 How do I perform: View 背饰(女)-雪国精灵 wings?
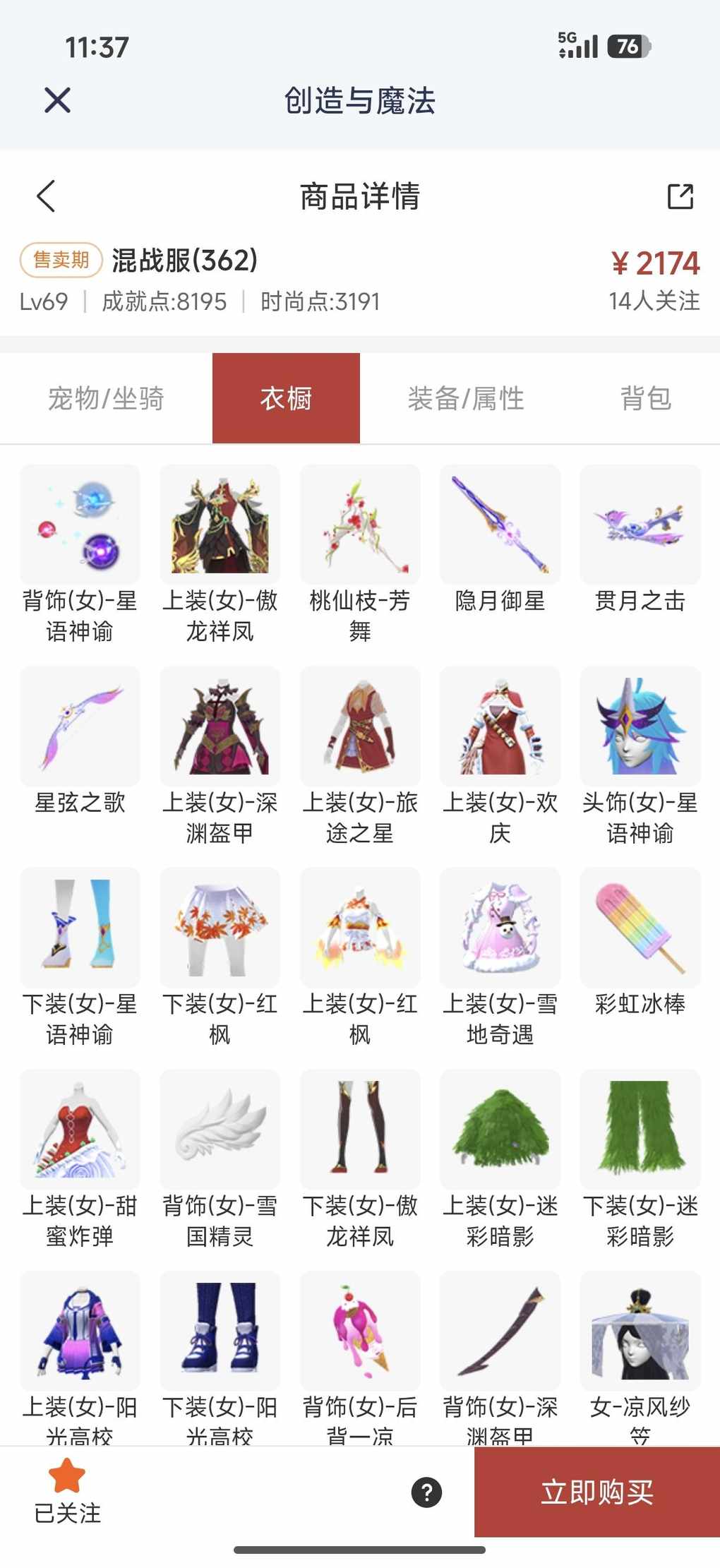[x=220, y=1130]
